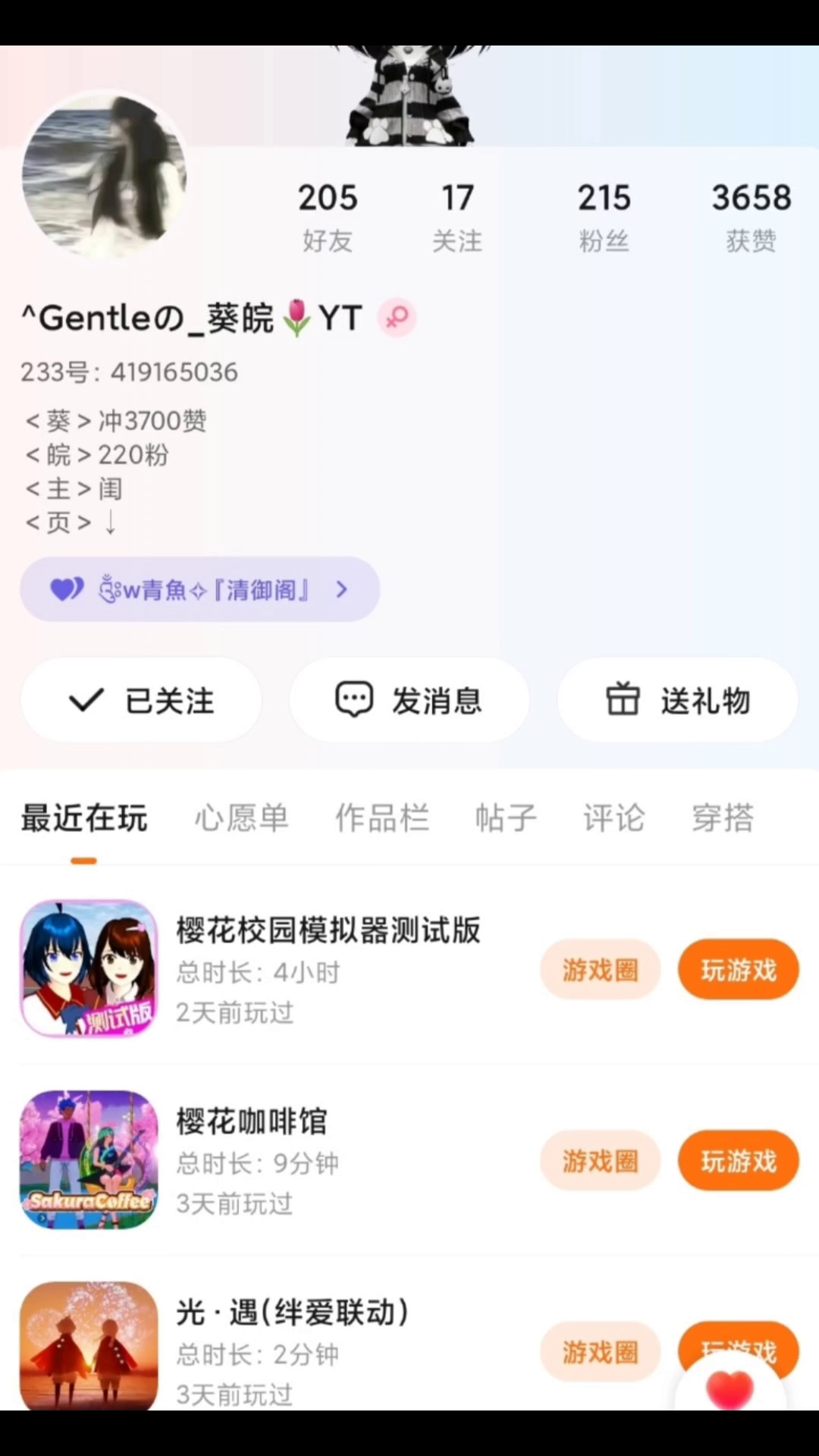
Task: Select the 帖子 tab
Action: (x=506, y=818)
